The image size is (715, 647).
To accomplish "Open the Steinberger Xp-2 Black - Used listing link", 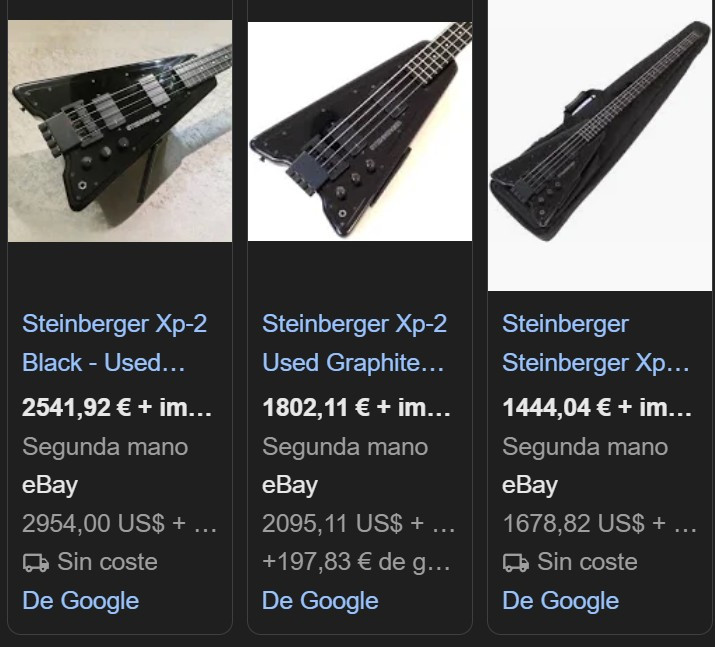I will point(114,343).
